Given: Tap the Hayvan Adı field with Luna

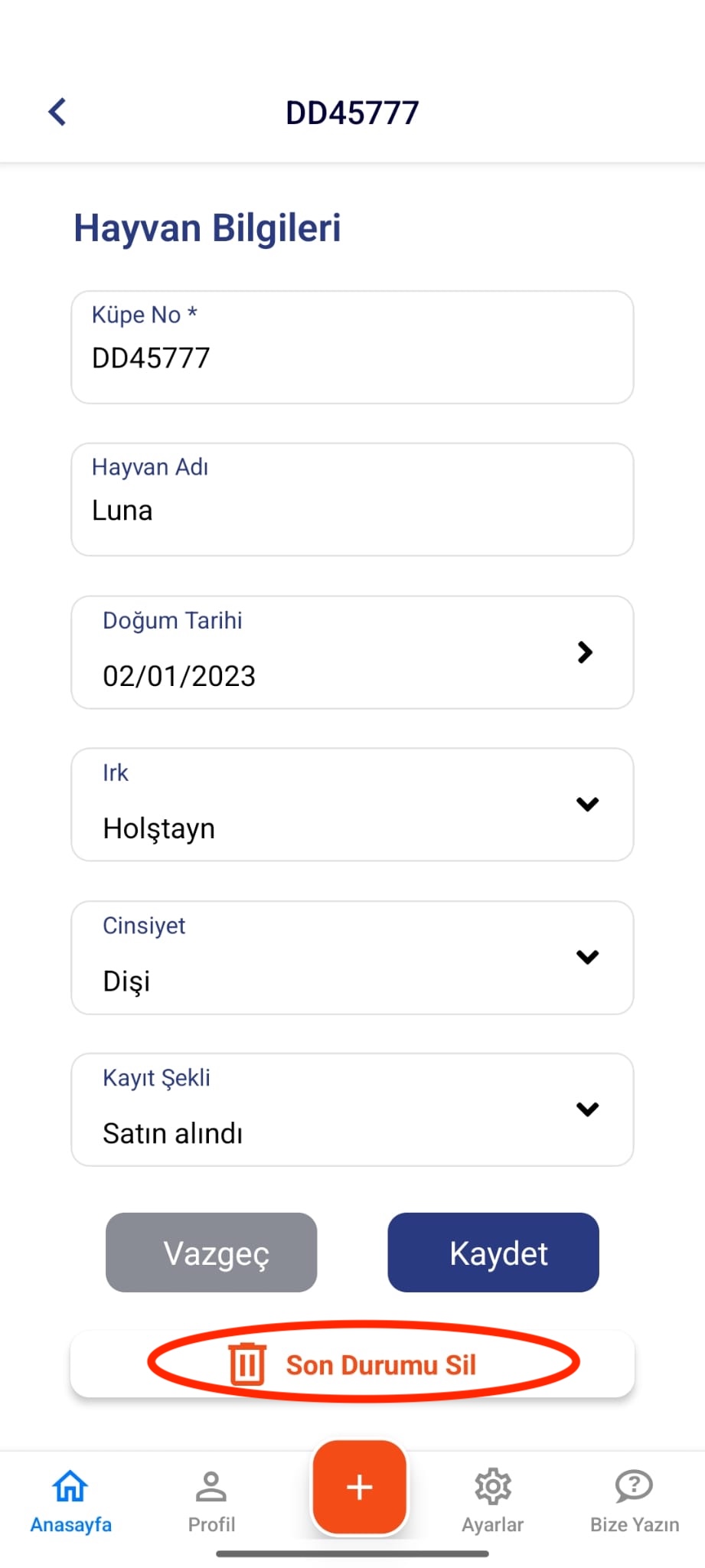Looking at the screenshot, I should tap(352, 500).
